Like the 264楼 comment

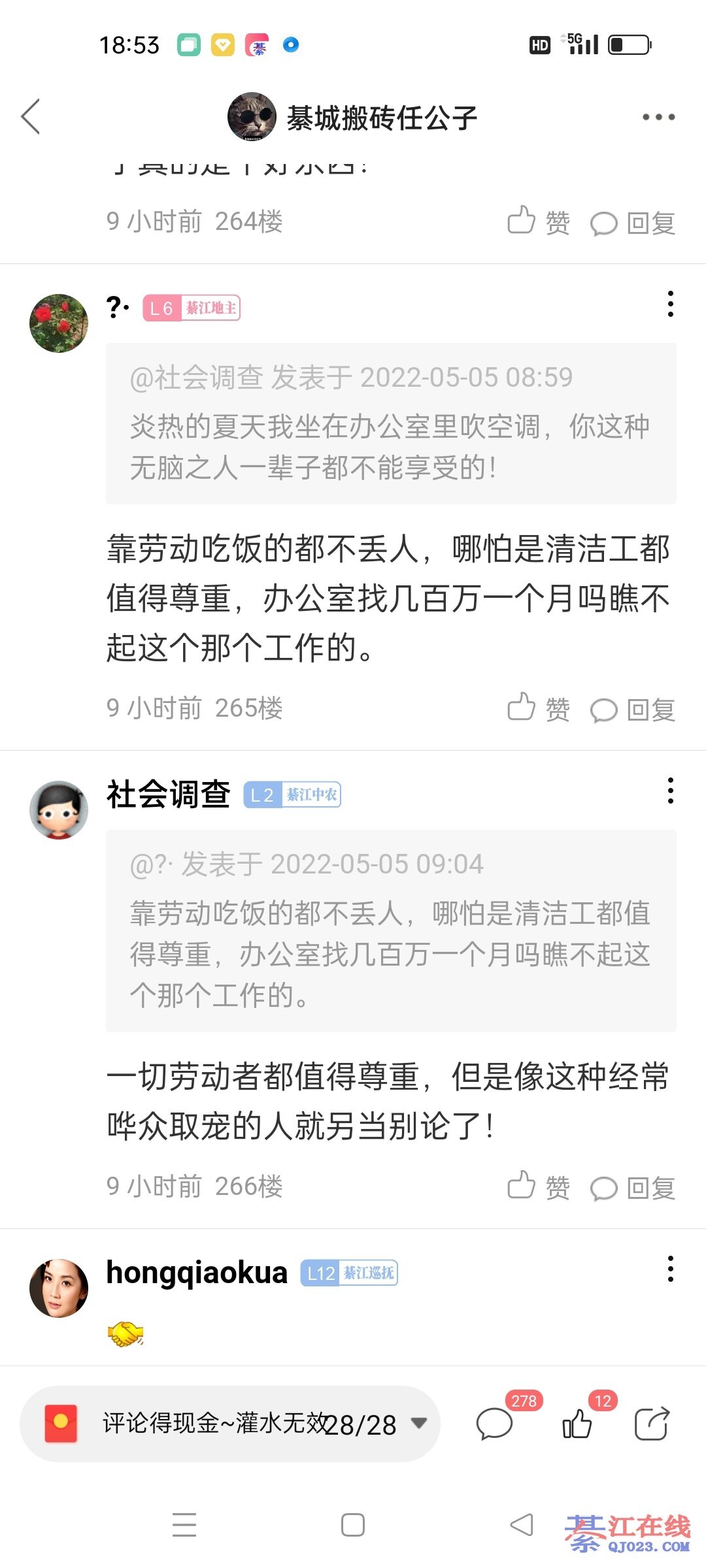(x=539, y=221)
